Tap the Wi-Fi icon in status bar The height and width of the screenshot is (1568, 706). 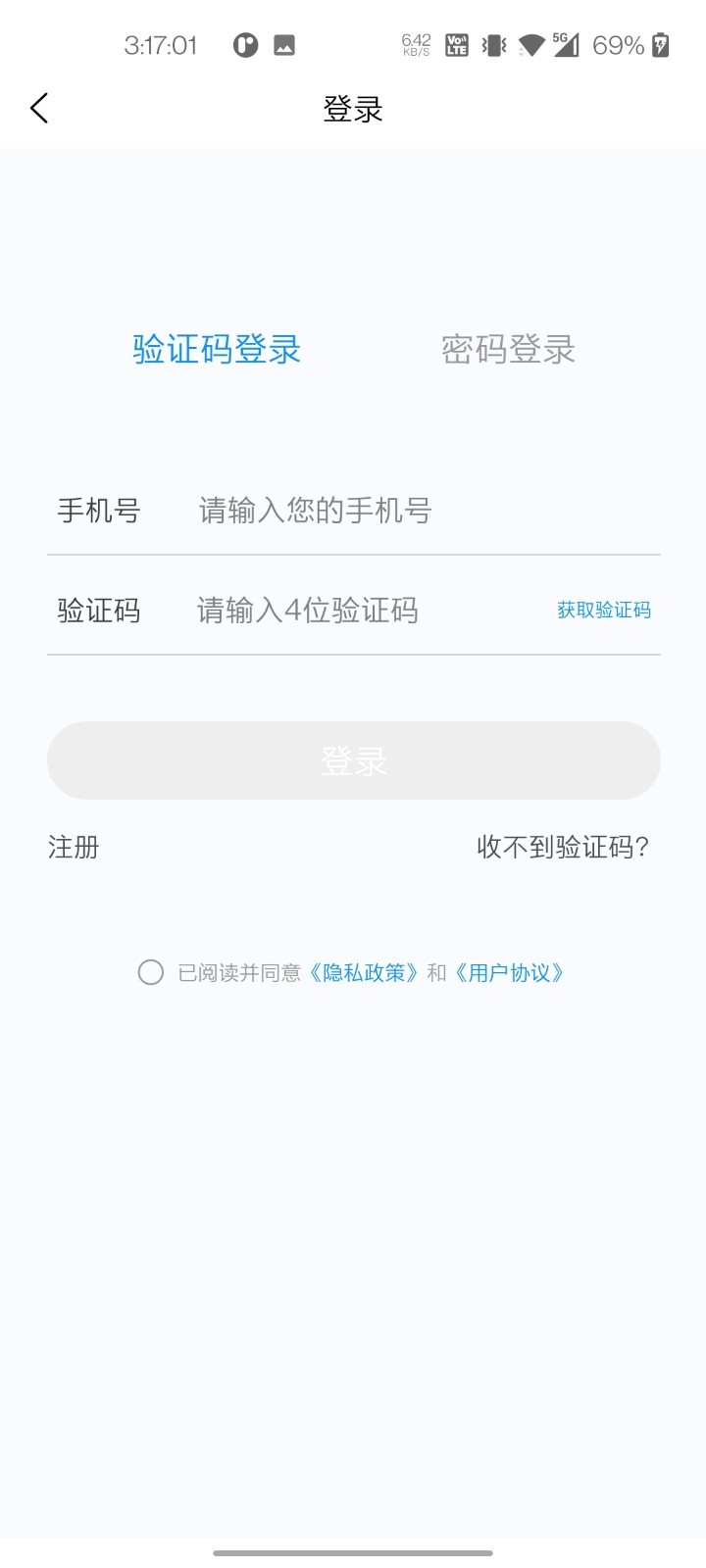(530, 44)
